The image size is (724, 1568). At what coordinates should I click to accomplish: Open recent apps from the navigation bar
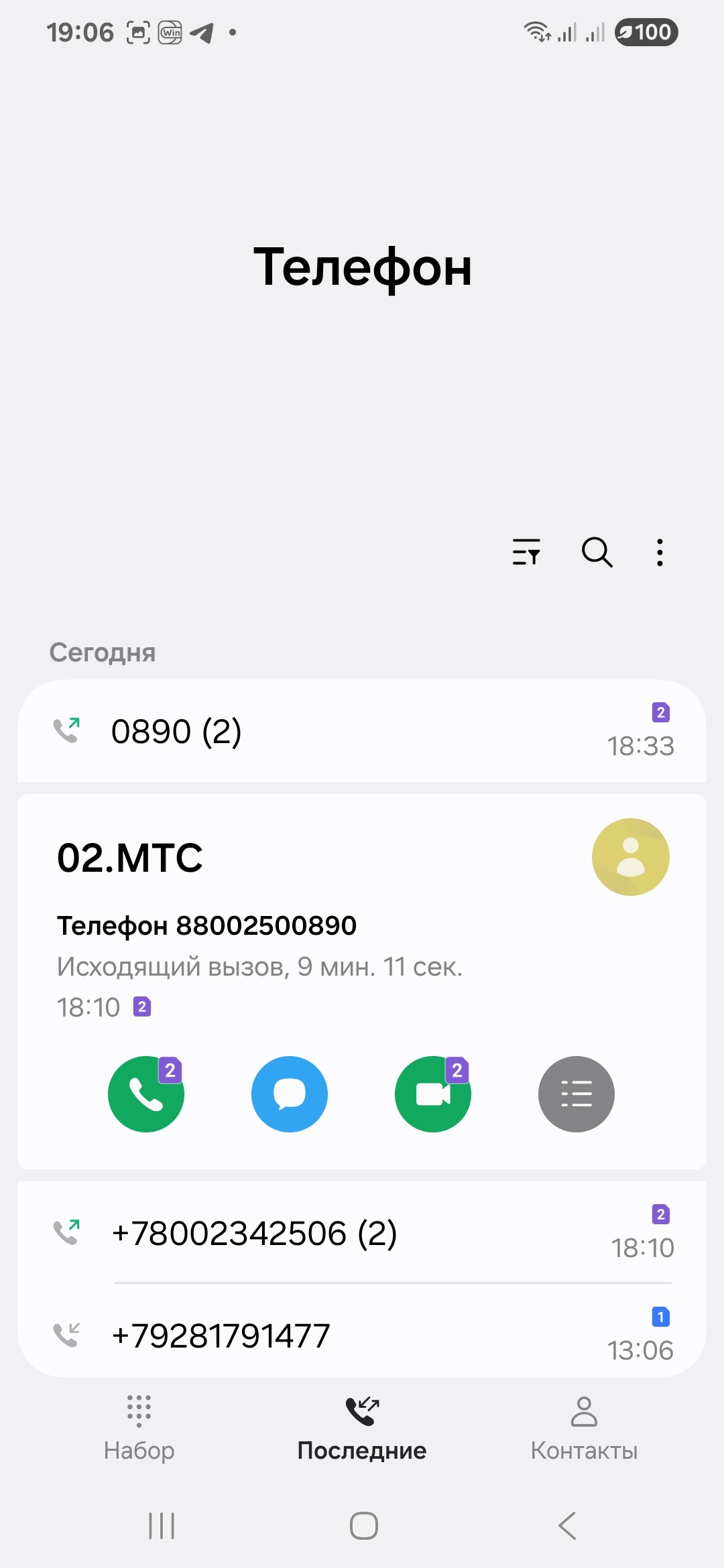[162, 1526]
